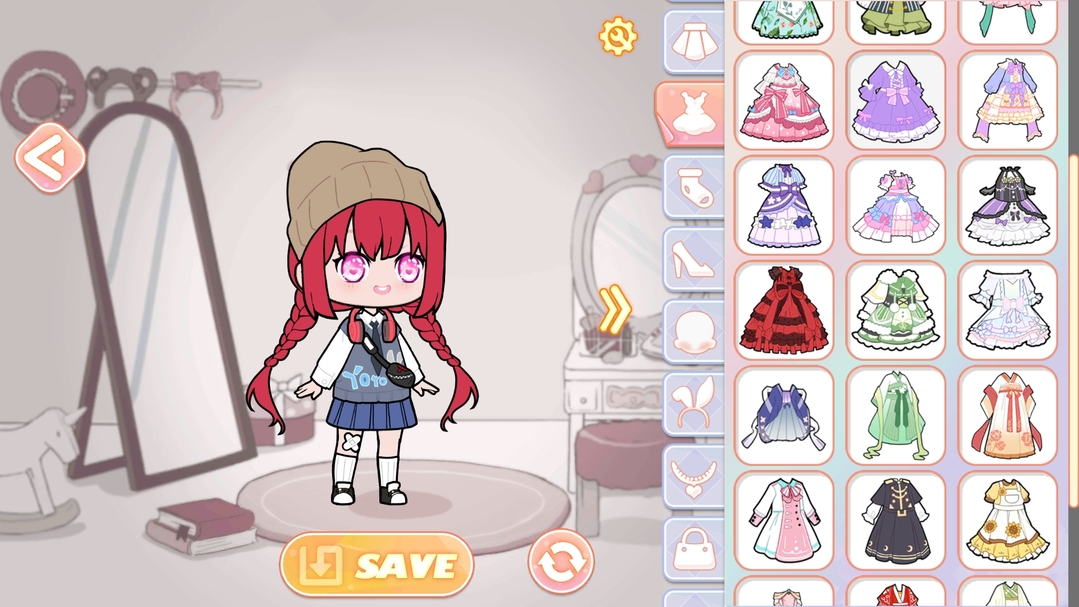This screenshot has height=607, width=1079.
Task: Switch to the necklace category tab
Action: pyautogui.click(x=692, y=474)
